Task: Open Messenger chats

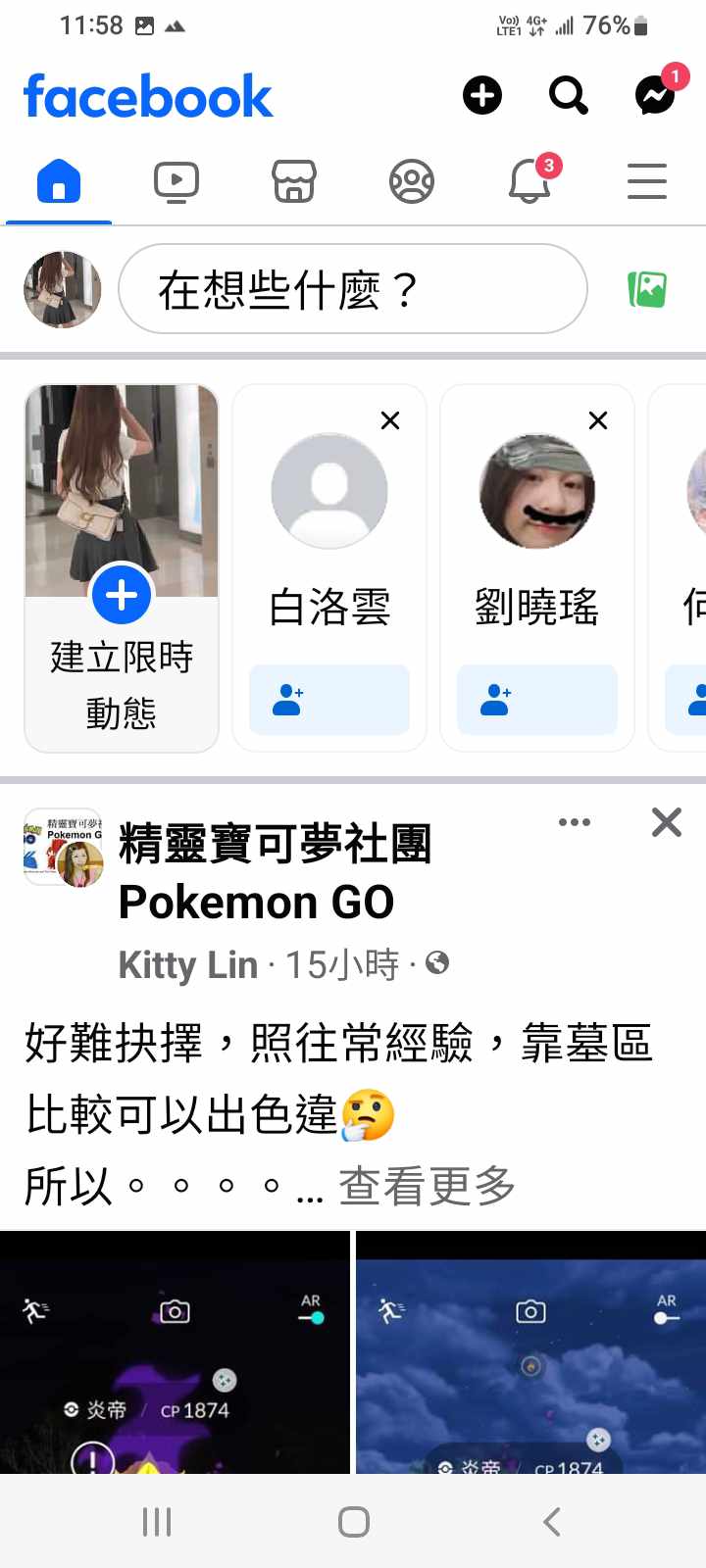Action: pyautogui.click(x=655, y=95)
